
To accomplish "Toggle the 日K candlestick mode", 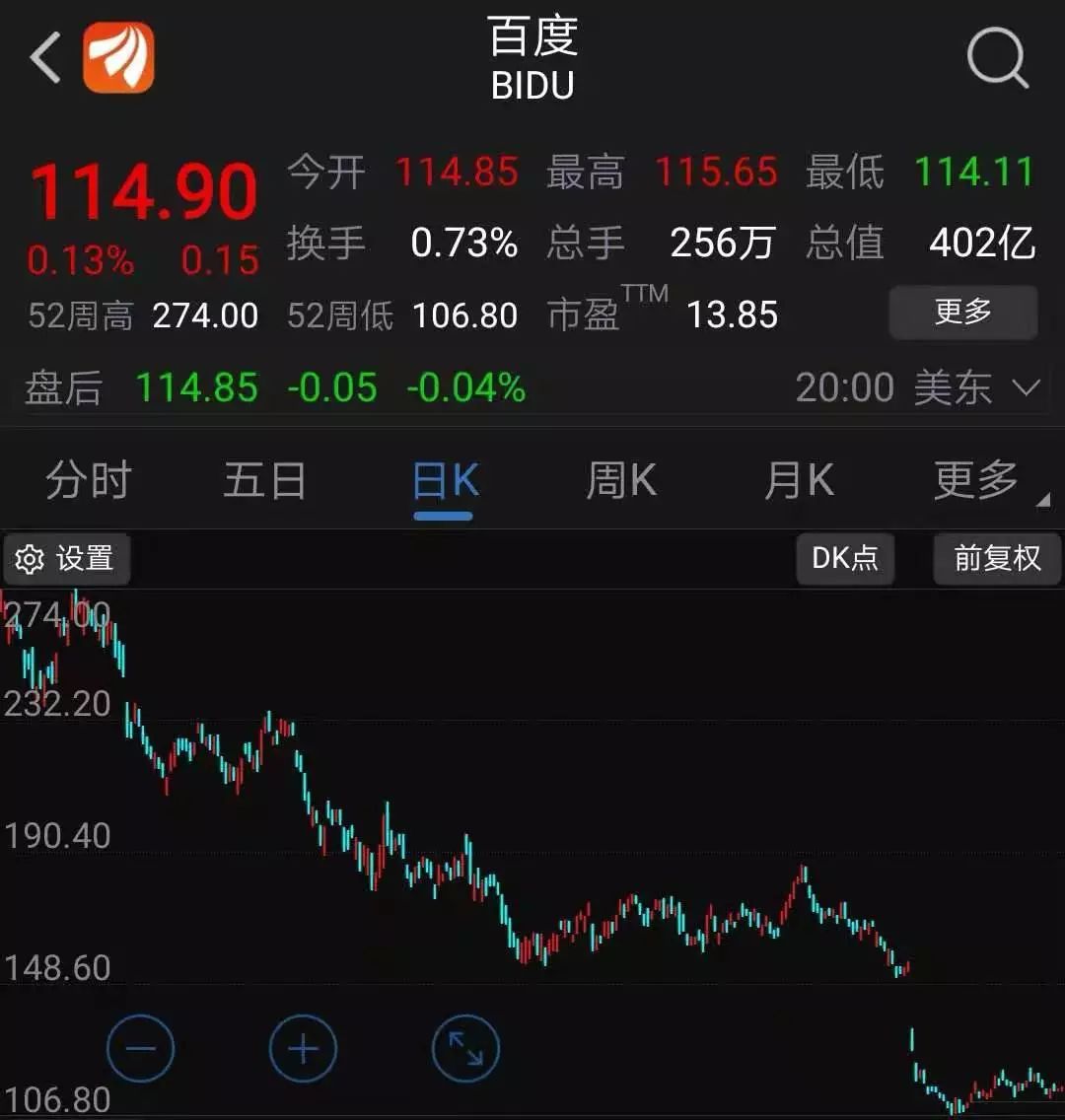I will (443, 480).
